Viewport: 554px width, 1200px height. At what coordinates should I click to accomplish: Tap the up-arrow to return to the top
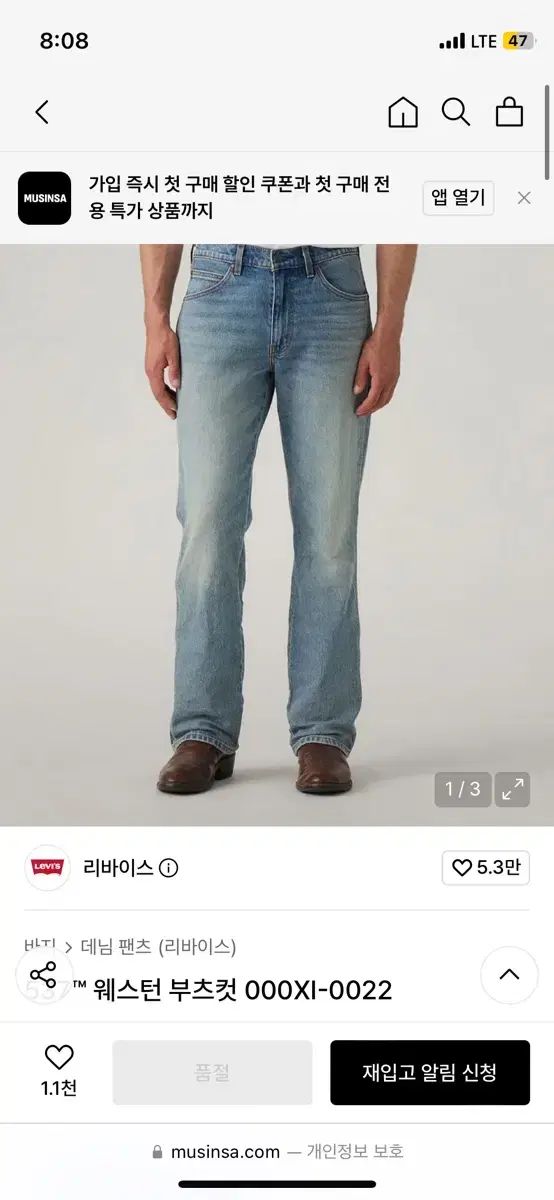click(x=509, y=975)
